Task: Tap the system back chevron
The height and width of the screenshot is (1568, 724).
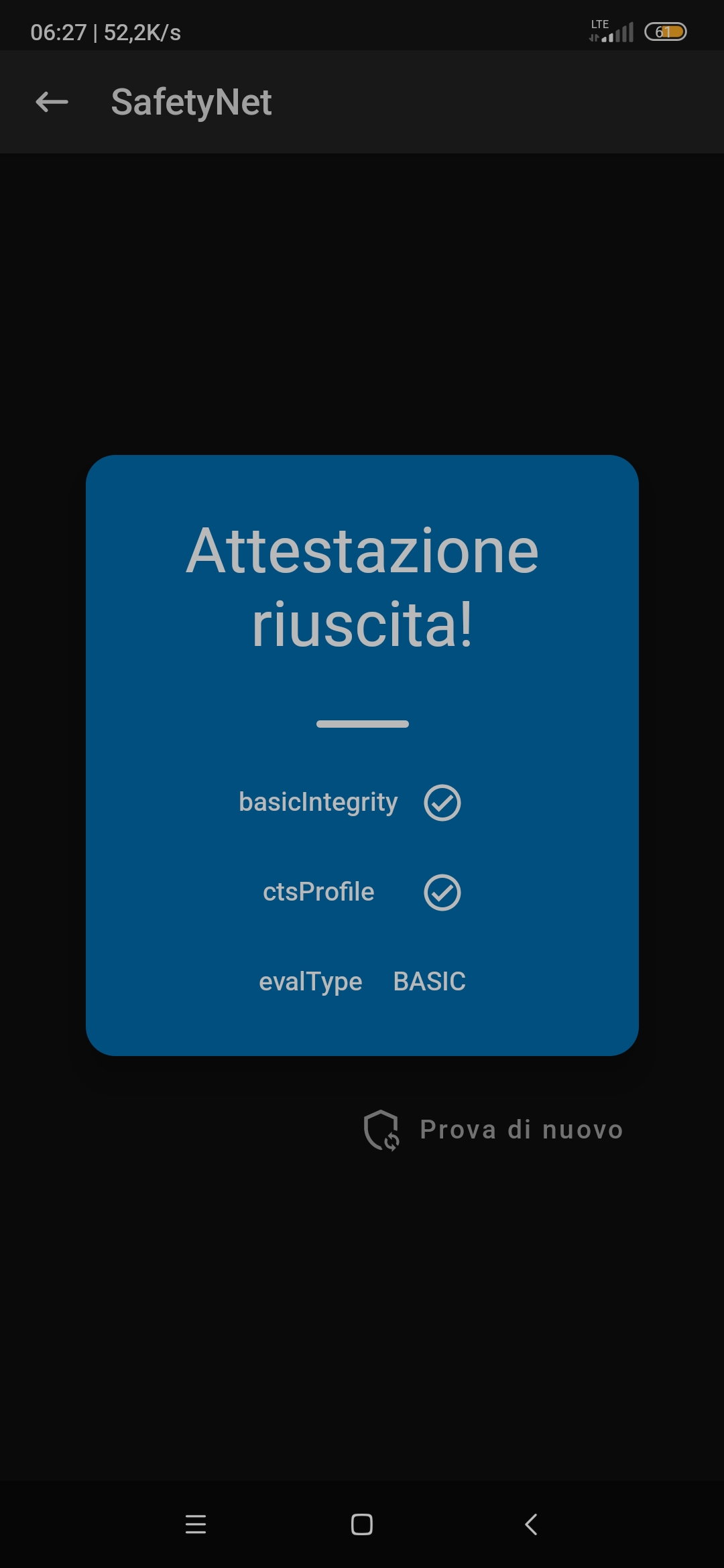Action: [x=531, y=1524]
